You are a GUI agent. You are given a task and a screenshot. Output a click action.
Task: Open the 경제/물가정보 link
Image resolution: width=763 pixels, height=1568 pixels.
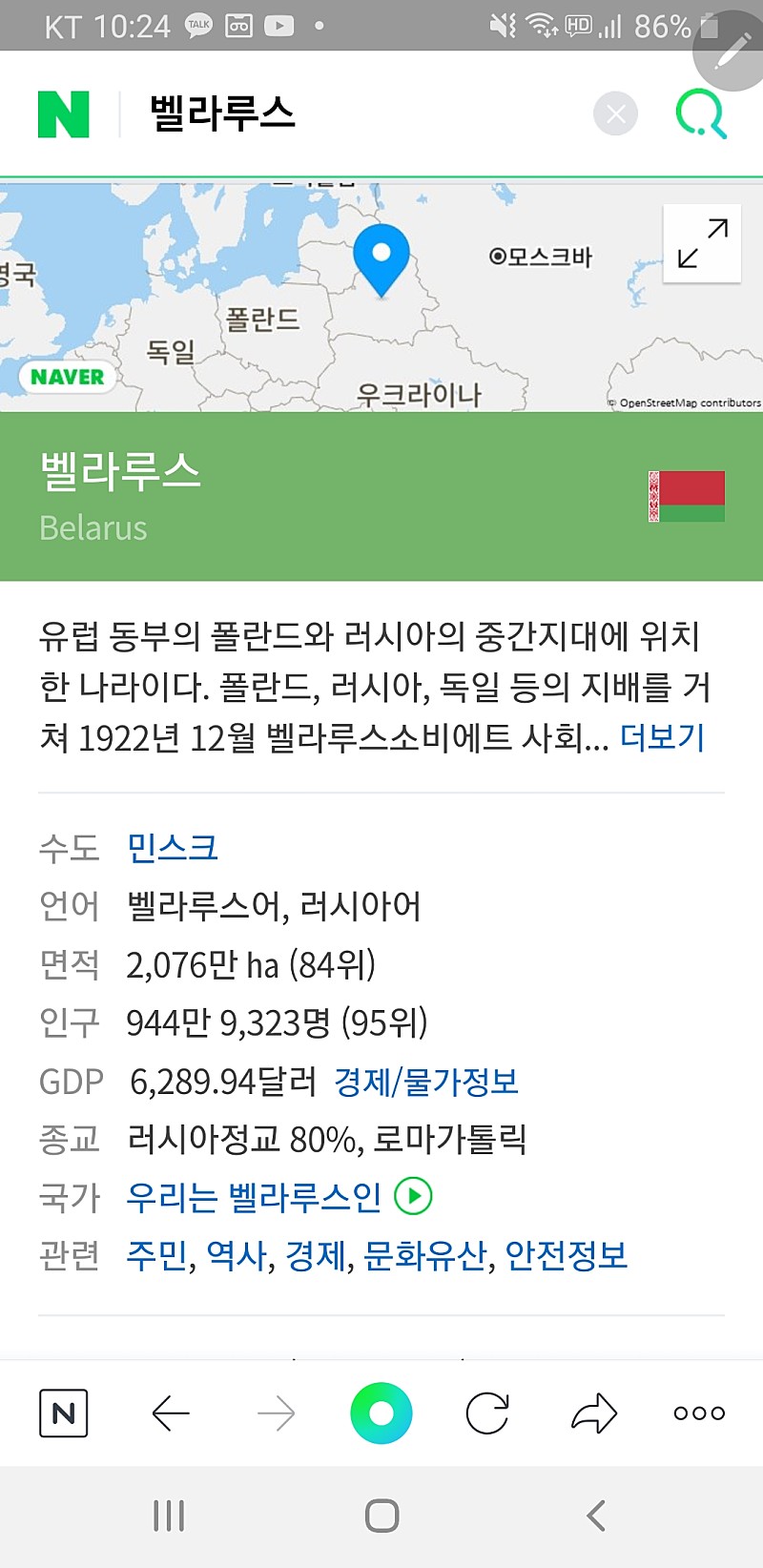[x=426, y=1082]
